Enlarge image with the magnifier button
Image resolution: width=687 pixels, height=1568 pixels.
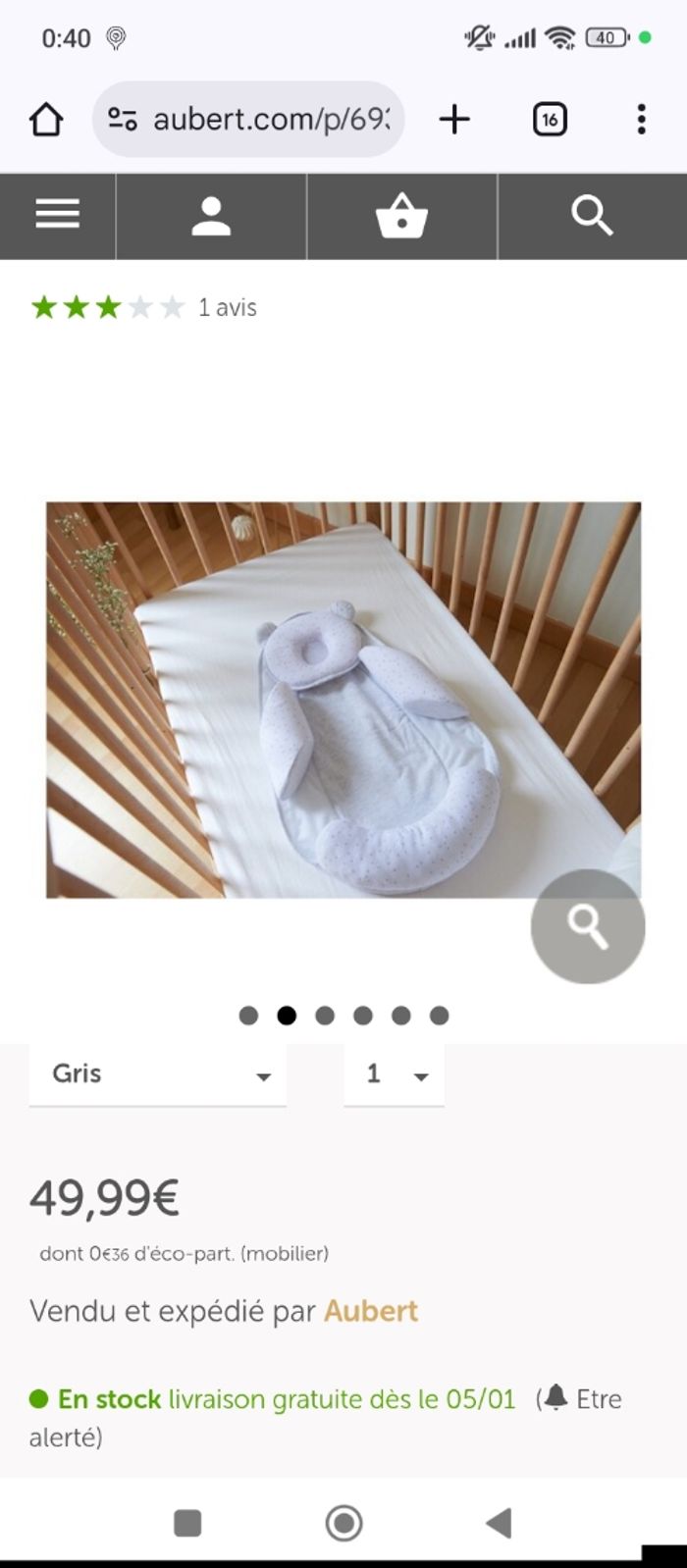tap(587, 926)
